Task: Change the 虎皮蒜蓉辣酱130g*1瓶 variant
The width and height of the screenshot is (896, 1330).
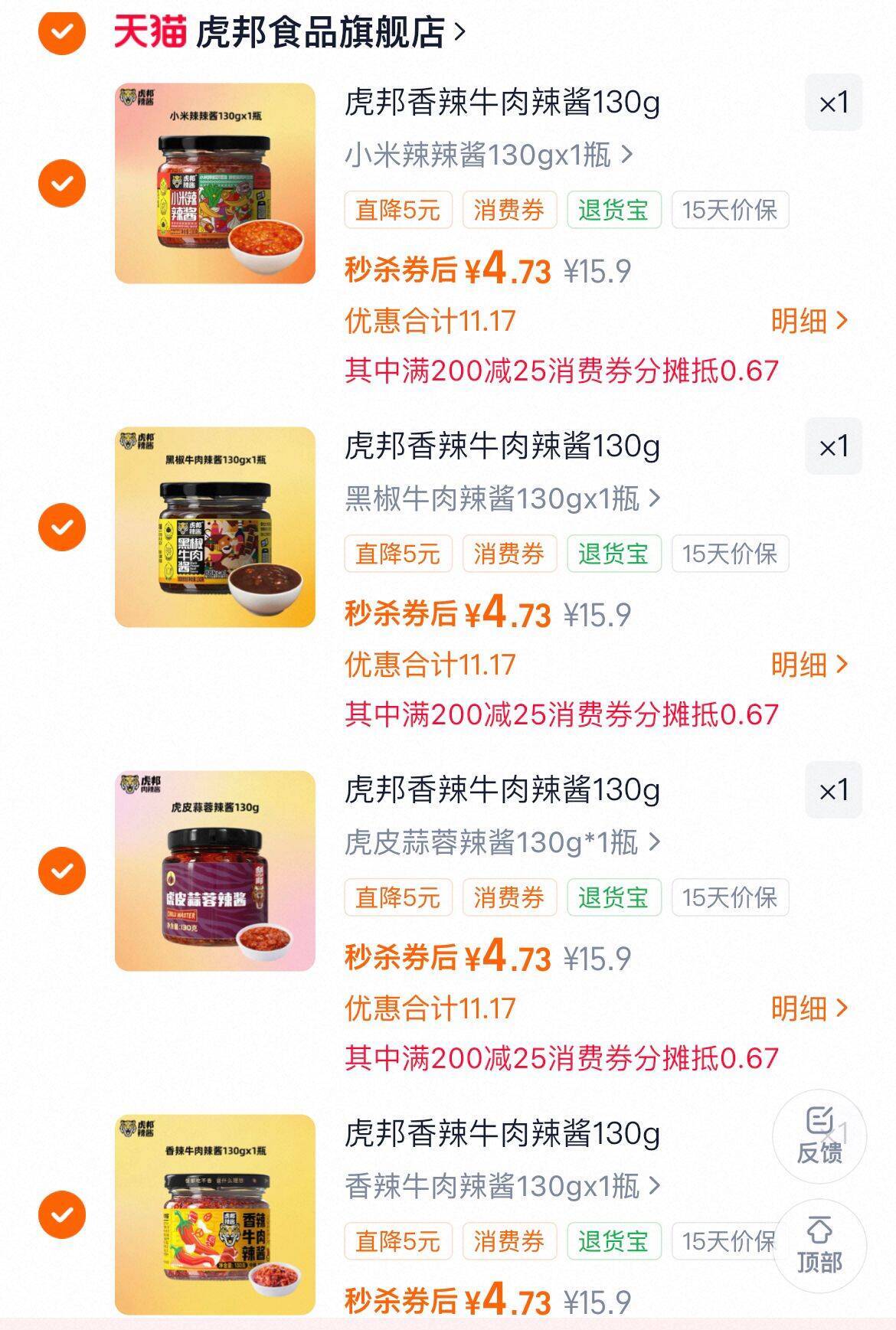Action: [502, 843]
